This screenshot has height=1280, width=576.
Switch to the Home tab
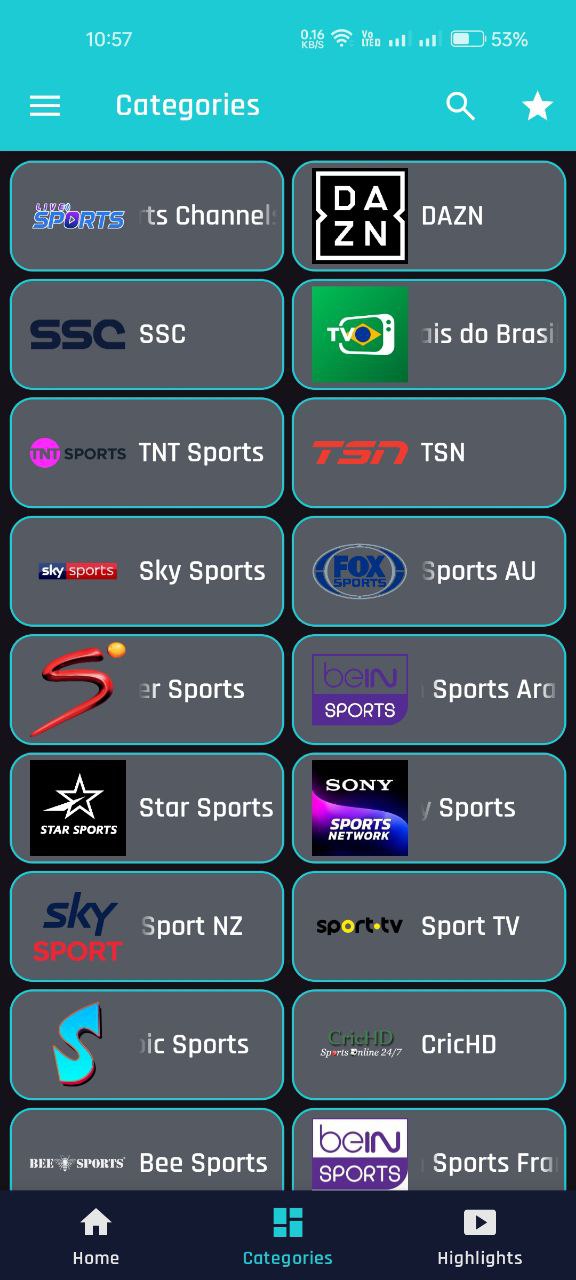click(x=96, y=1236)
